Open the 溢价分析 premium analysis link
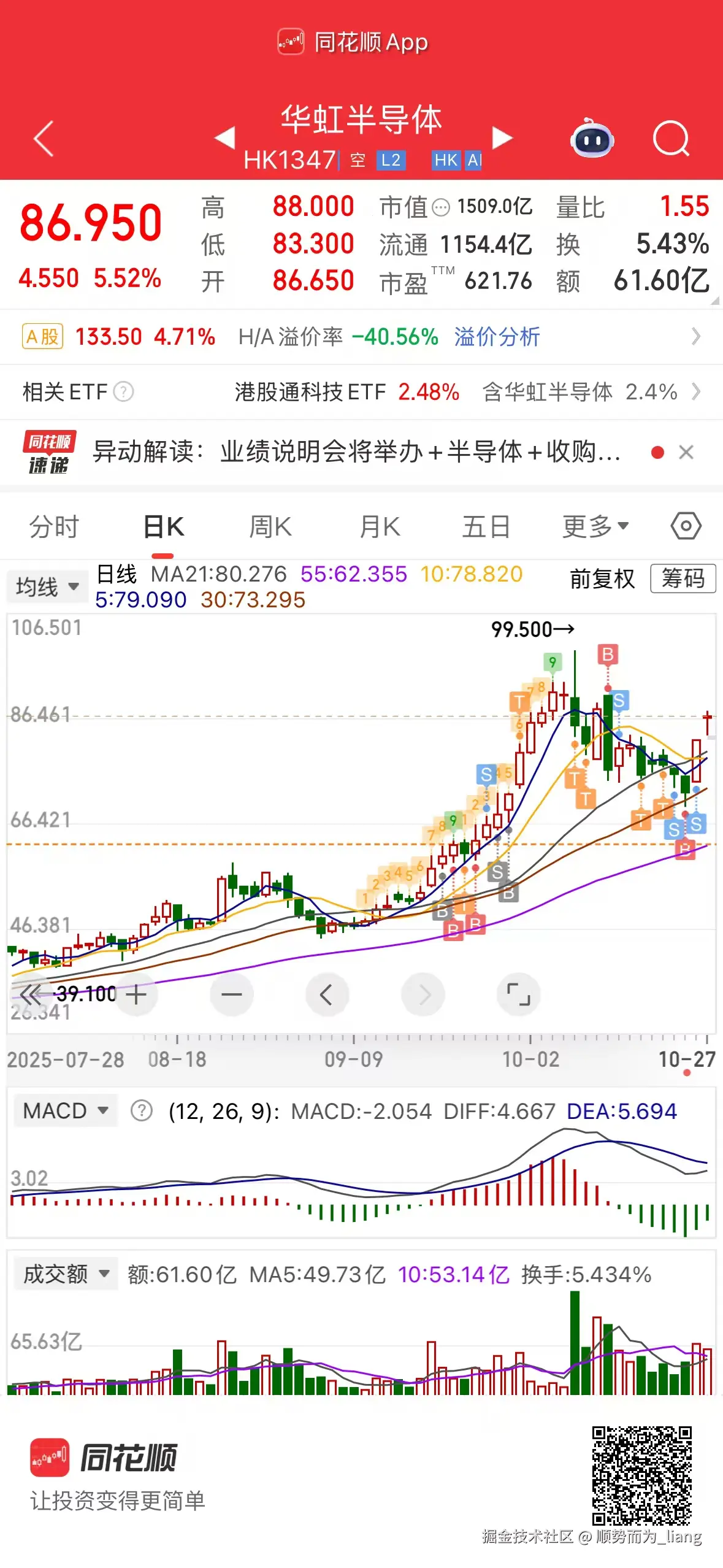723x1568 pixels. (x=495, y=337)
